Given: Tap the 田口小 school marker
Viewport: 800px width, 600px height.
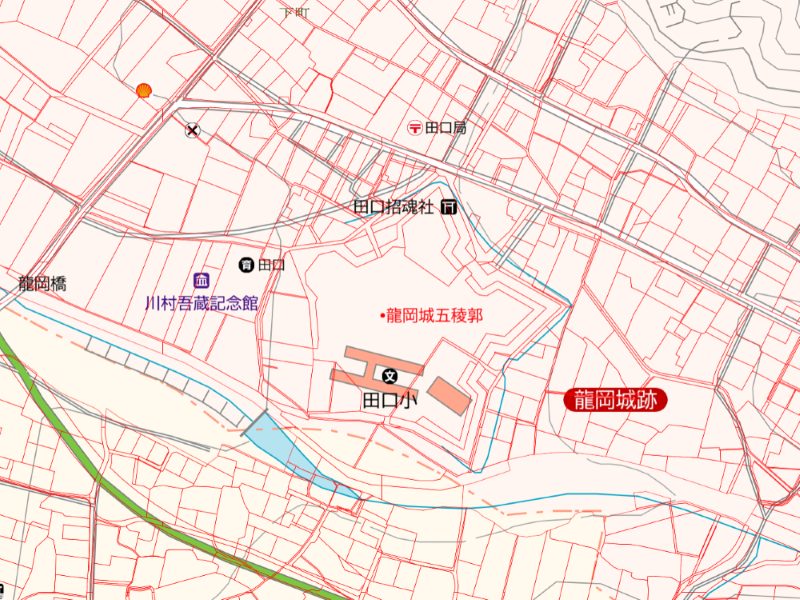Looking at the screenshot, I should (389, 377).
